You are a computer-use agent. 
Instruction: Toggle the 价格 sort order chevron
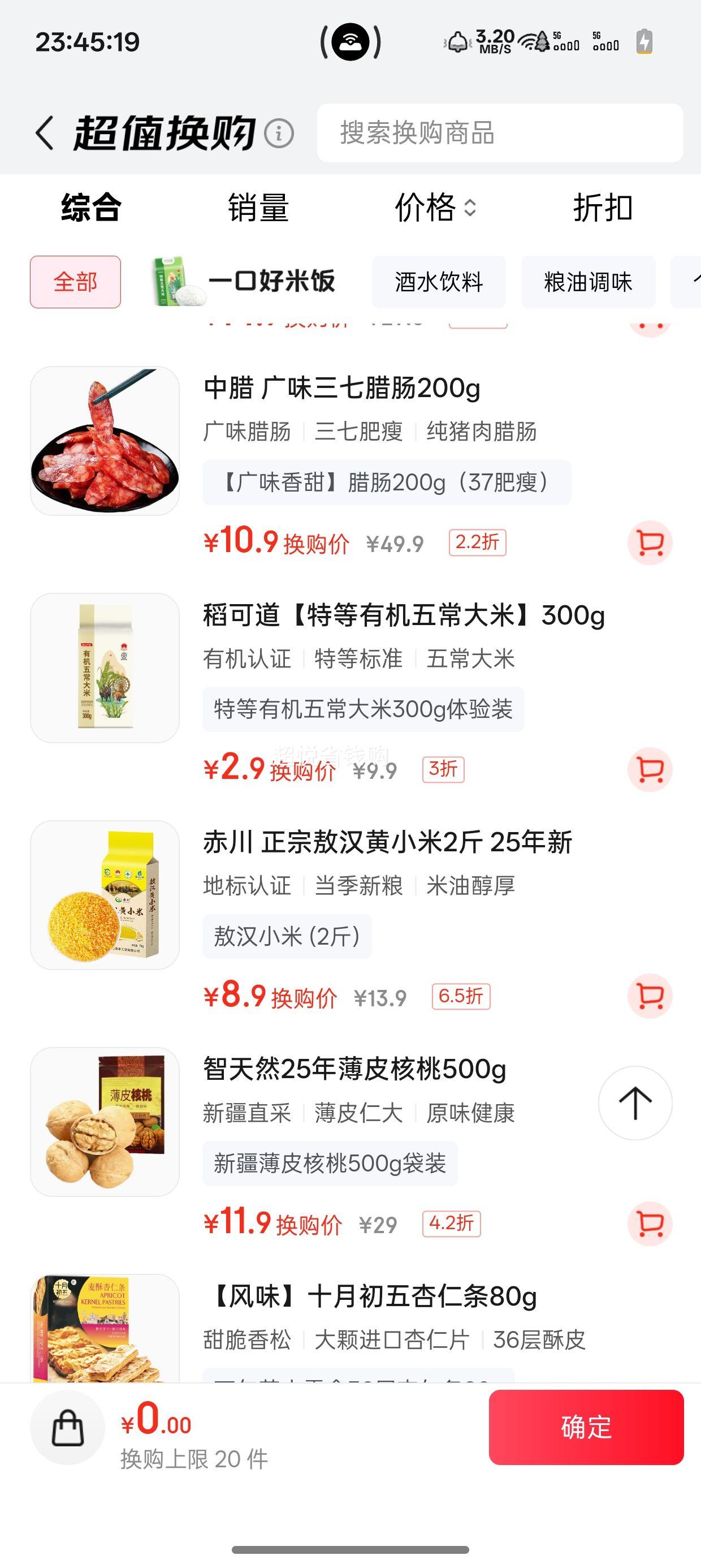(x=470, y=208)
